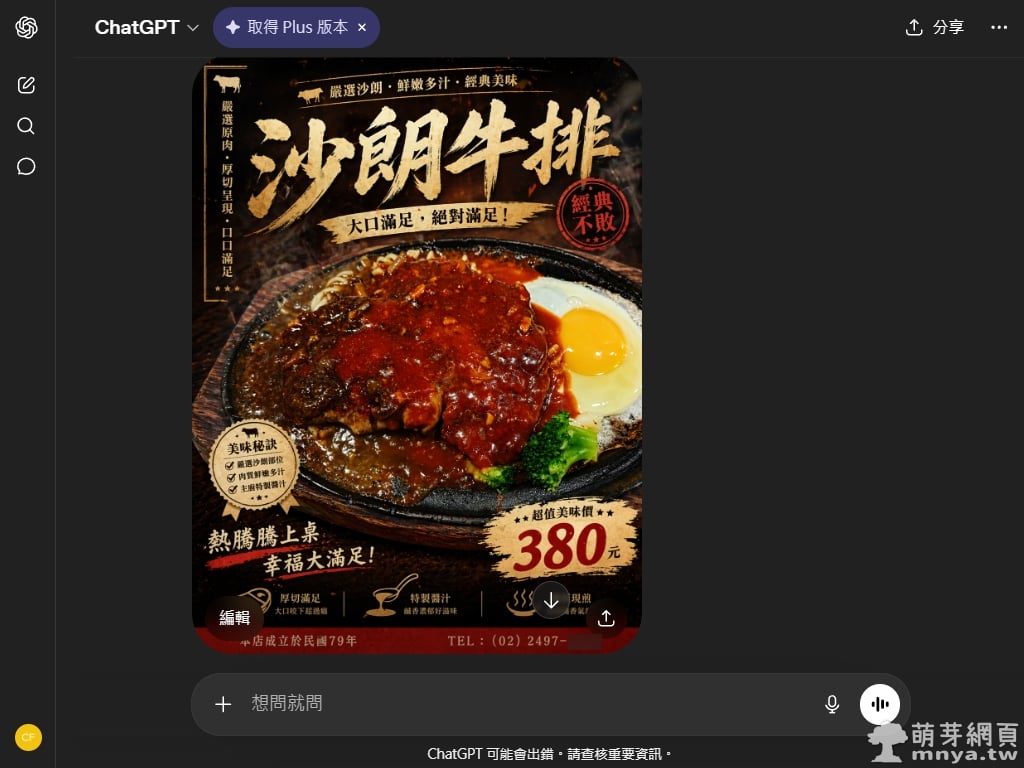Focus the 想問就問 message field
Image resolution: width=1024 pixels, height=768 pixels.
pos(520,704)
